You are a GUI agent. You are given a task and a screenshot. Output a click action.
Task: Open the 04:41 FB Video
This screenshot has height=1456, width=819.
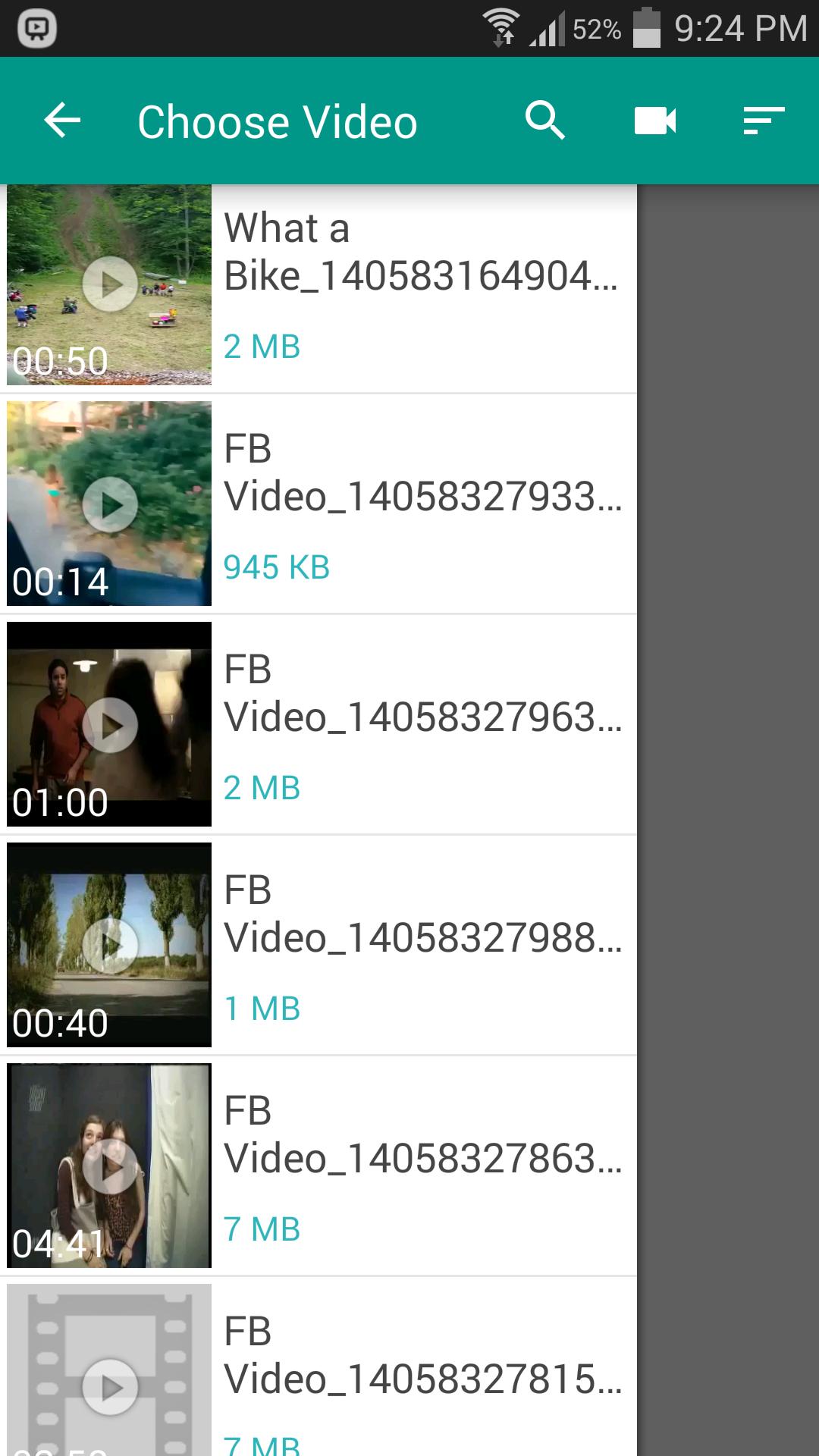click(x=318, y=1166)
